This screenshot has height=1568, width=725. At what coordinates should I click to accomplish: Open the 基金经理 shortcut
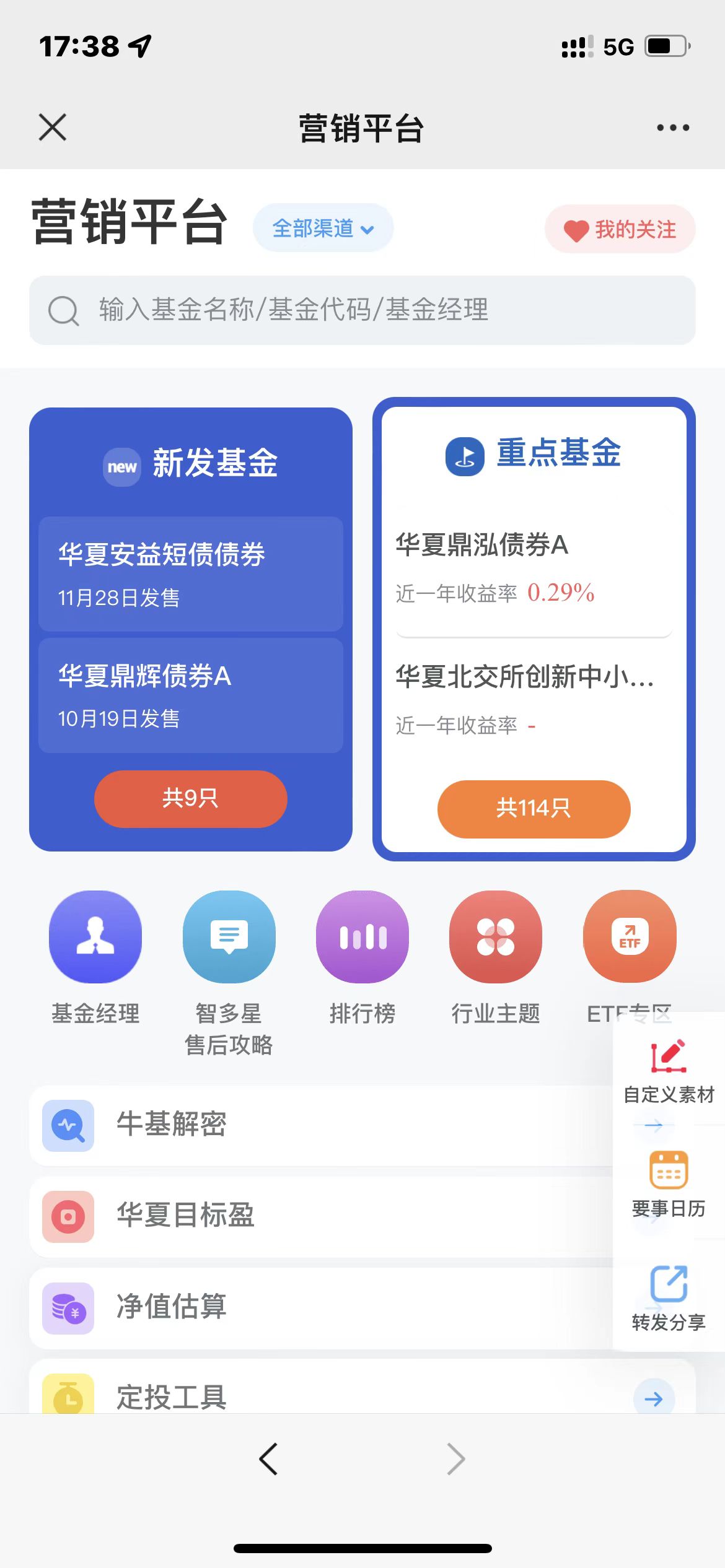coord(95,957)
